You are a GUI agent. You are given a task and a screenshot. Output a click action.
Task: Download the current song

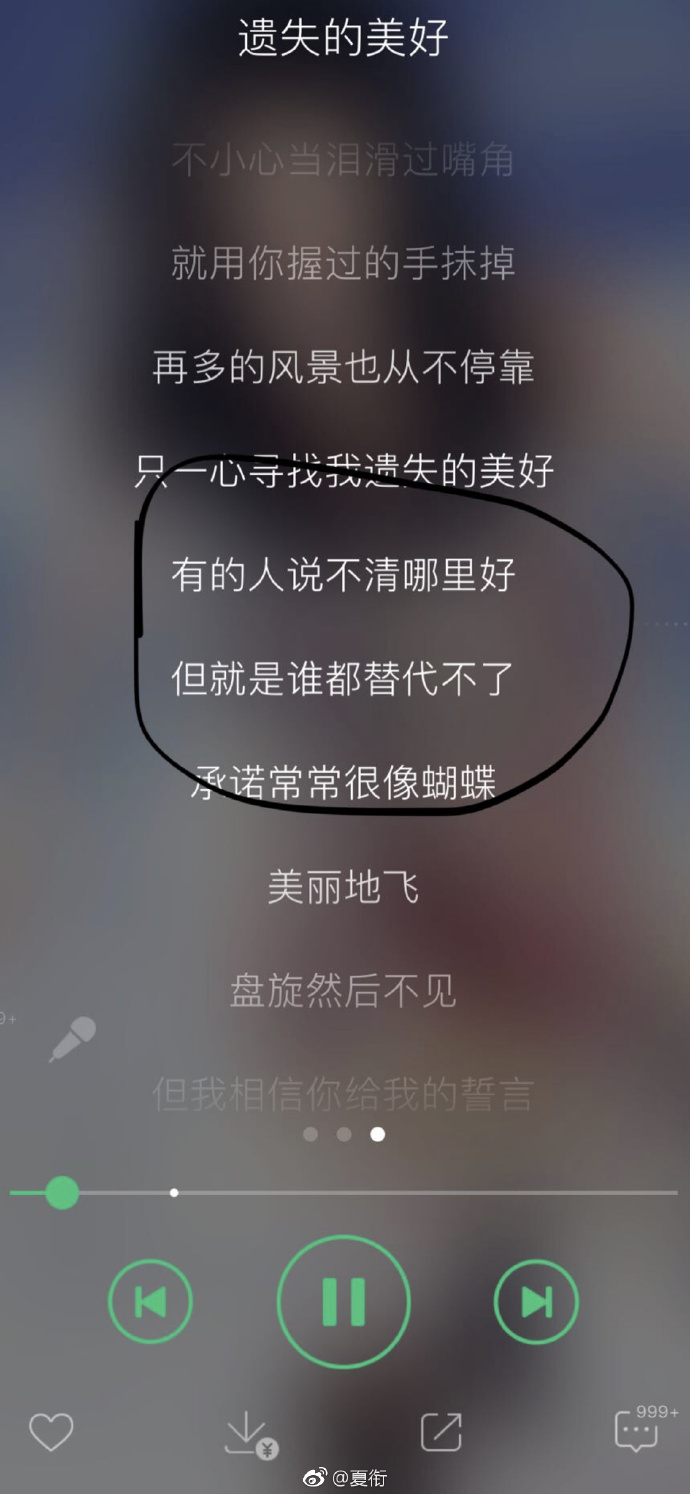247,1434
